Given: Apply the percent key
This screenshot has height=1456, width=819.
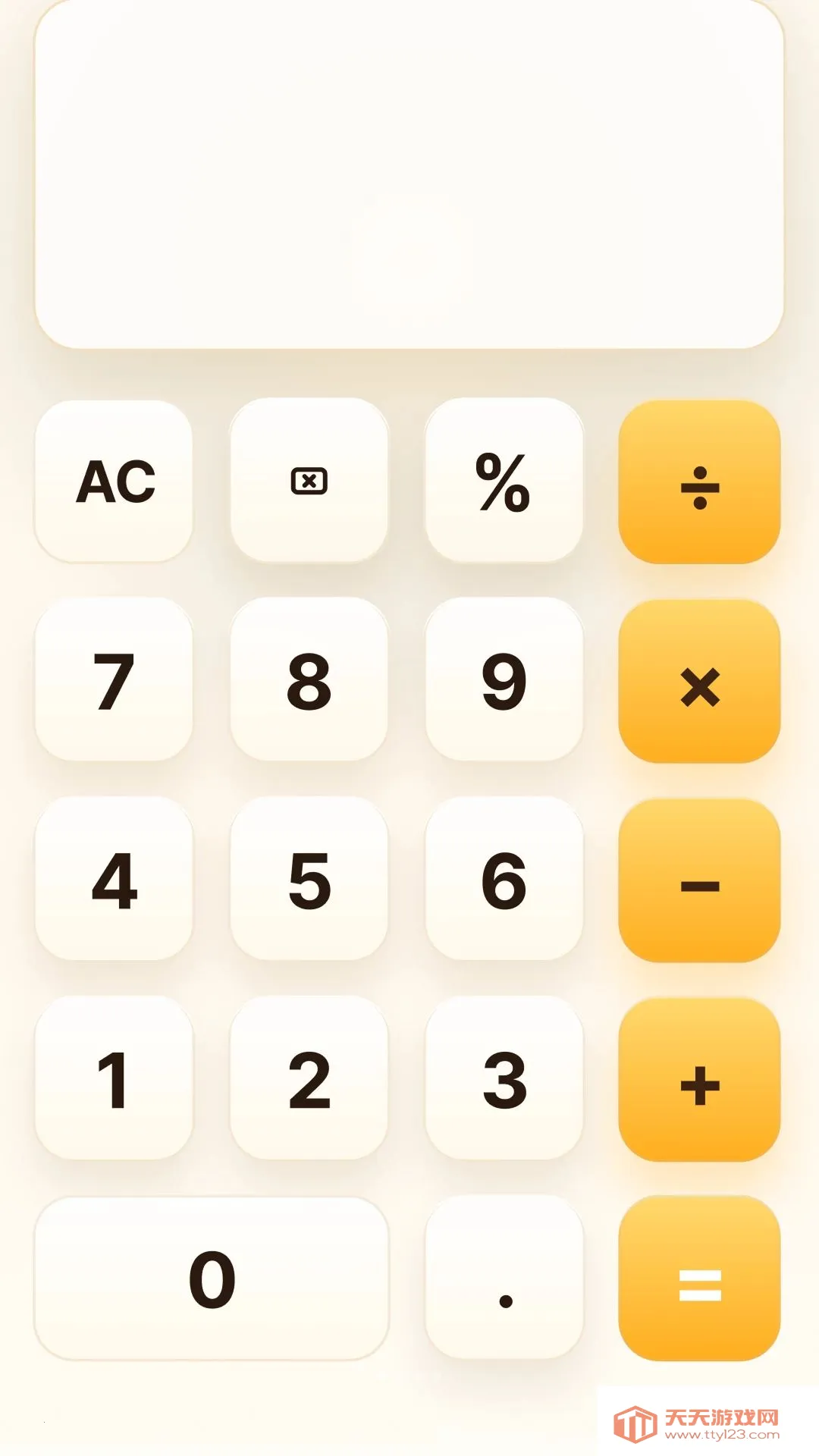Looking at the screenshot, I should pos(504,480).
